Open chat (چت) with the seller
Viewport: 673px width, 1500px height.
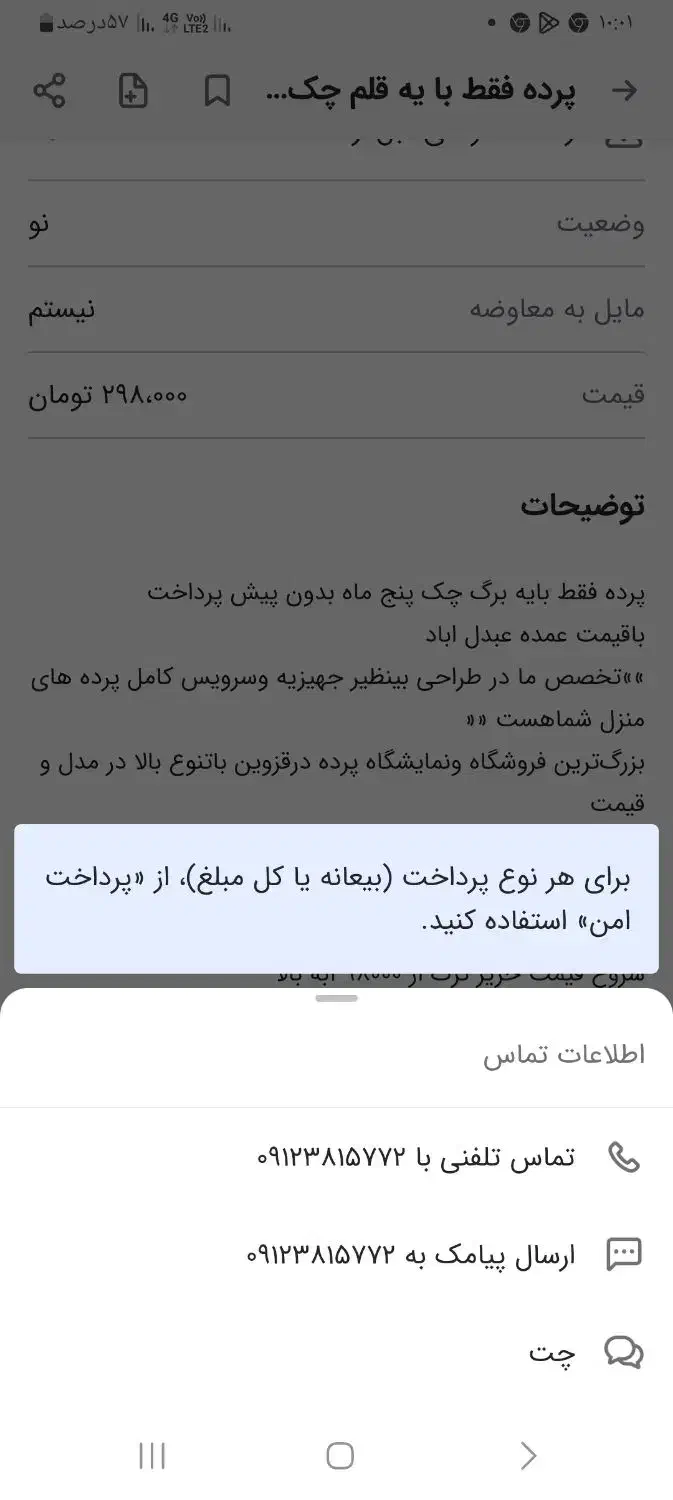coord(585,1353)
